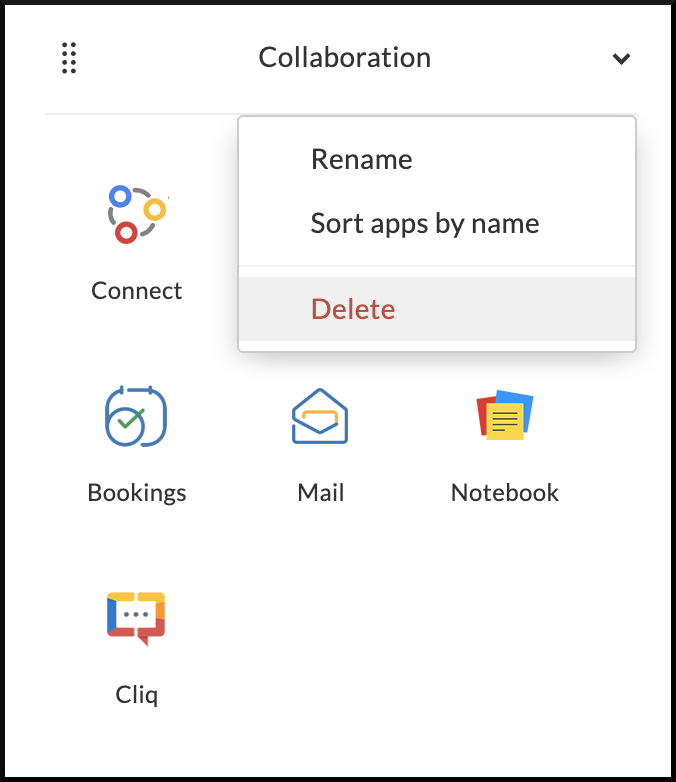Tap the drag handle beside Collaboration
This screenshot has height=782, width=676.
[x=69, y=58]
